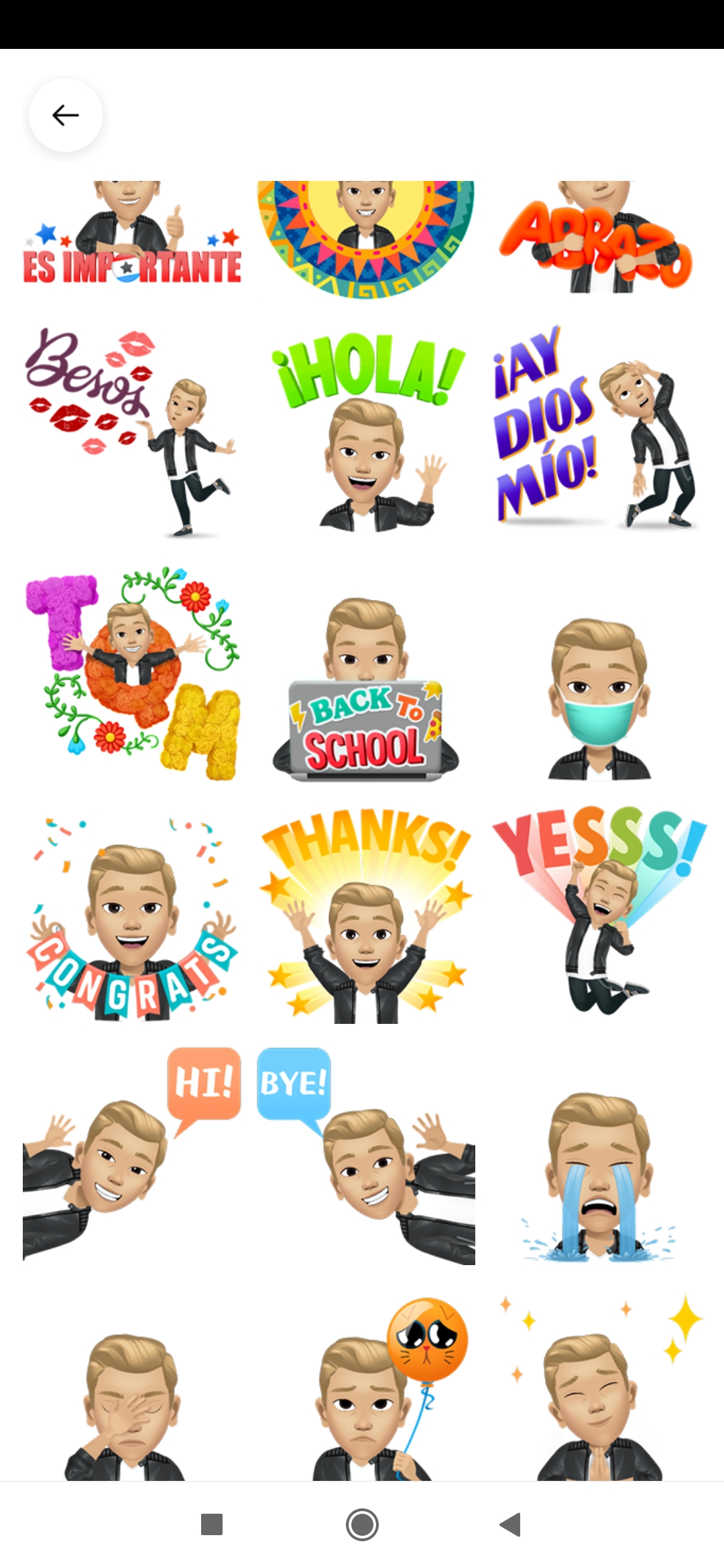Select the colorful sun pattern sticker
The width and height of the screenshot is (724, 1568).
point(365,238)
